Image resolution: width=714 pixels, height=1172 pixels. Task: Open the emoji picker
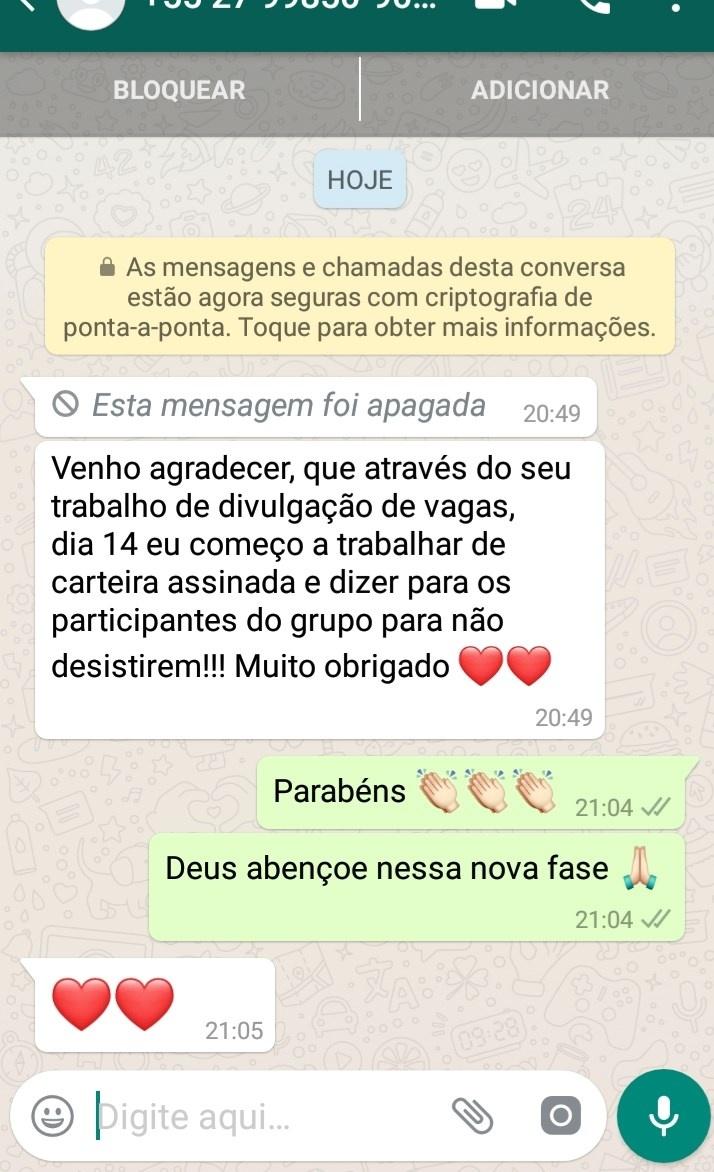52,1116
